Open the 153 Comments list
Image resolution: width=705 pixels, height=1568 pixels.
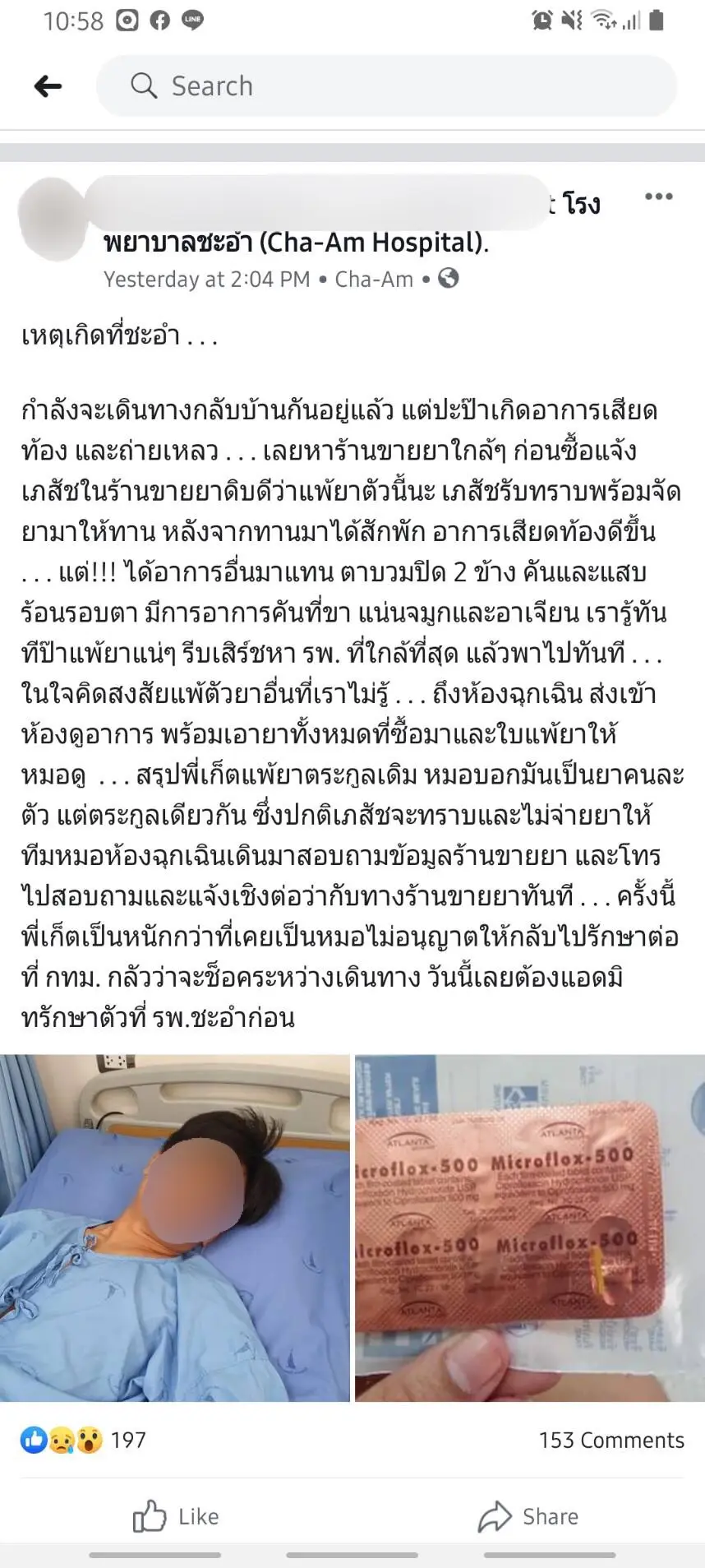611,1440
